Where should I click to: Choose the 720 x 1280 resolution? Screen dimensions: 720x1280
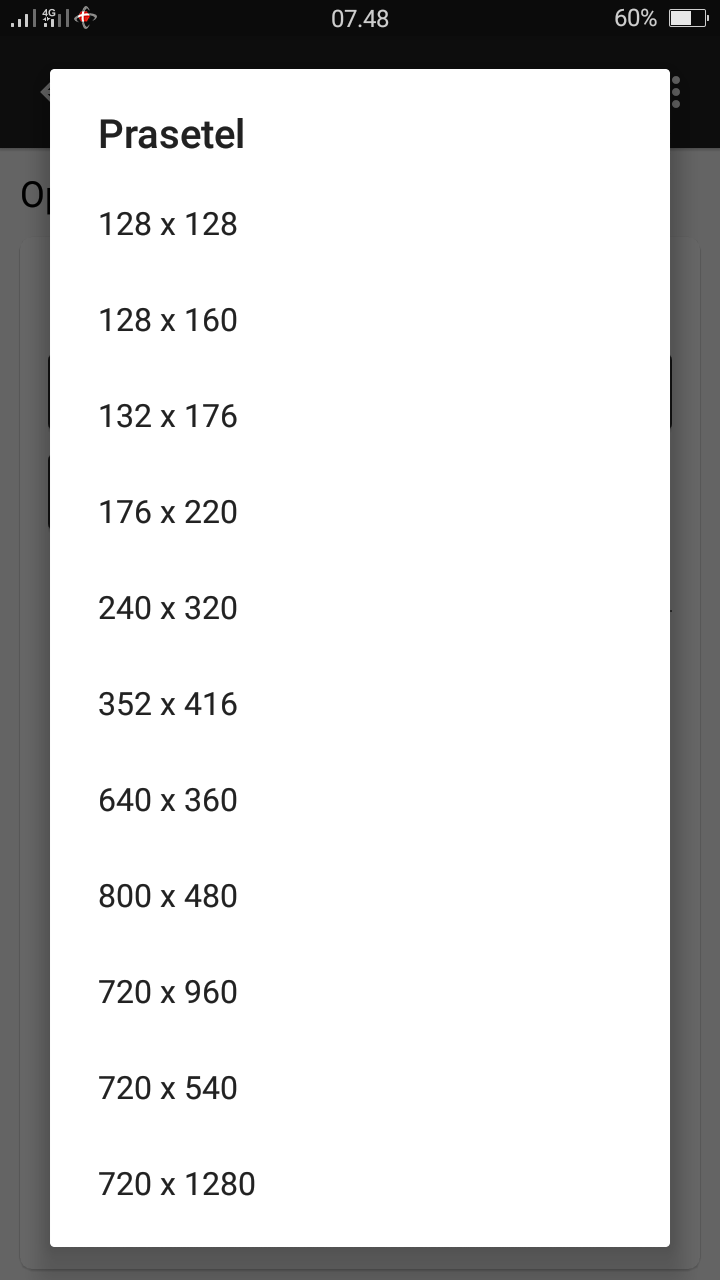click(177, 1184)
